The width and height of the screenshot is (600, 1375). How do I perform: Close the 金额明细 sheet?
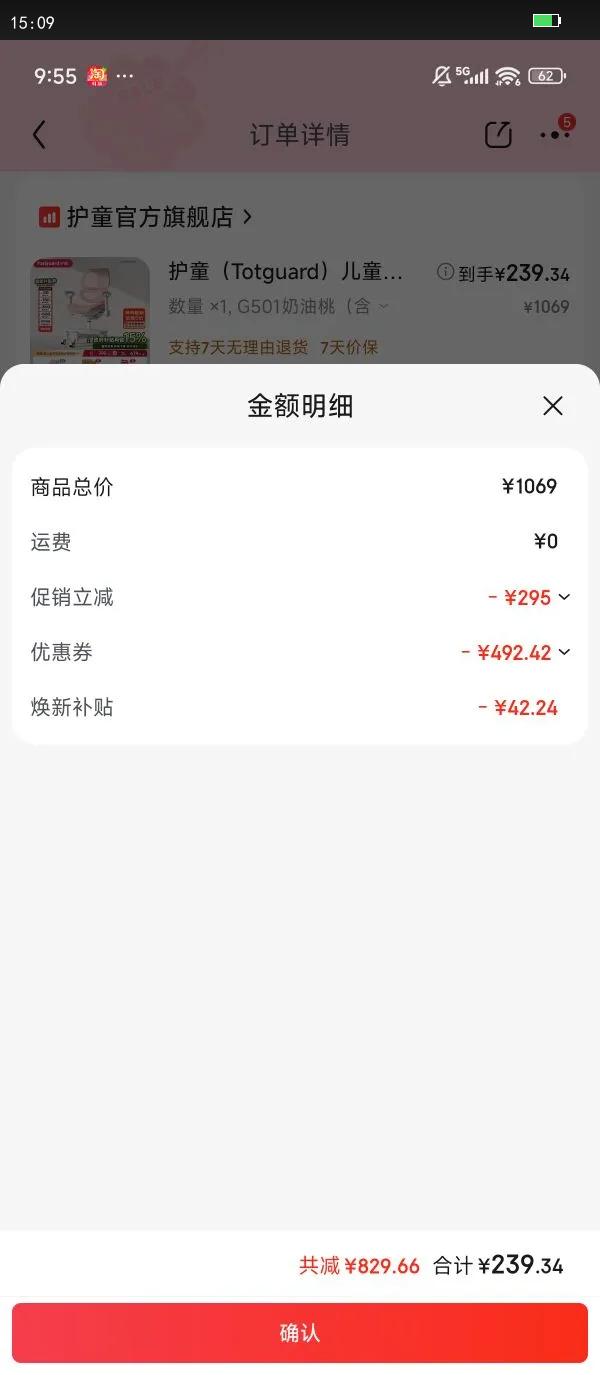click(552, 406)
